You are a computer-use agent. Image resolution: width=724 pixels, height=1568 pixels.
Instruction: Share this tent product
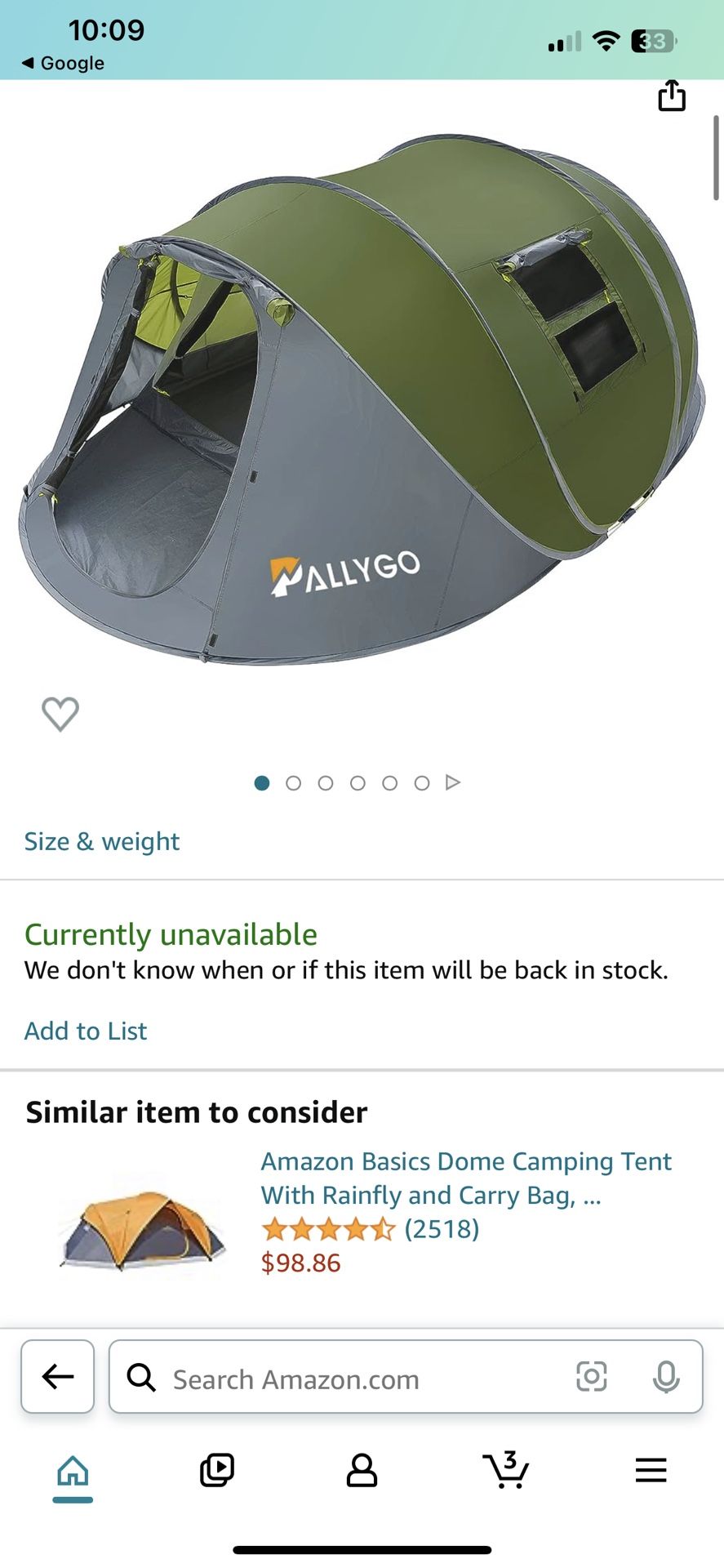(671, 96)
